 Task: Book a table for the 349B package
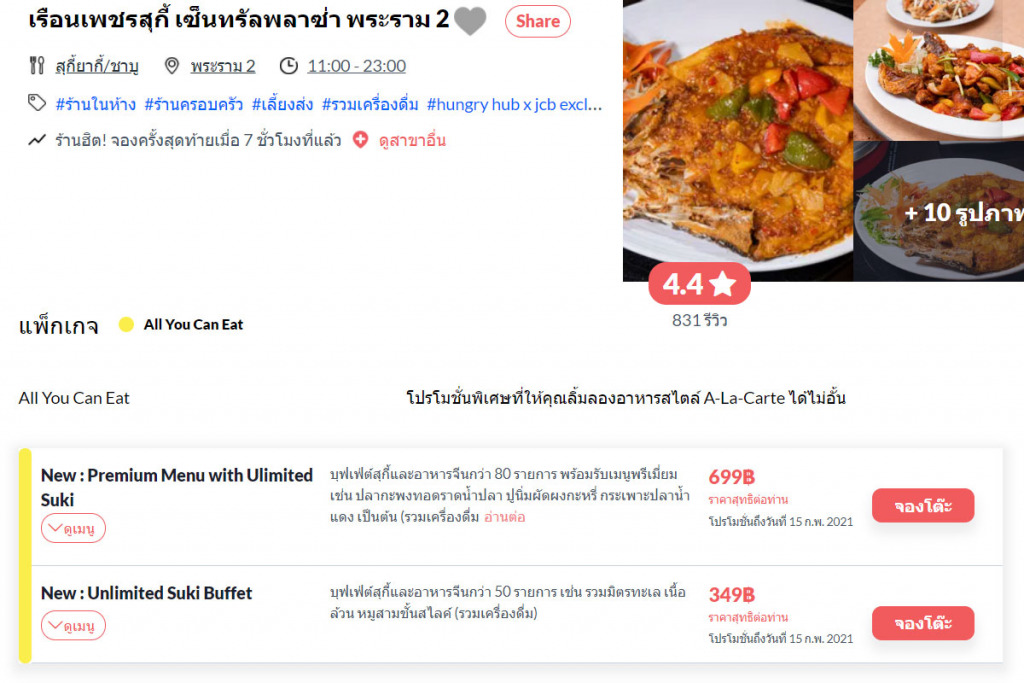[922, 623]
